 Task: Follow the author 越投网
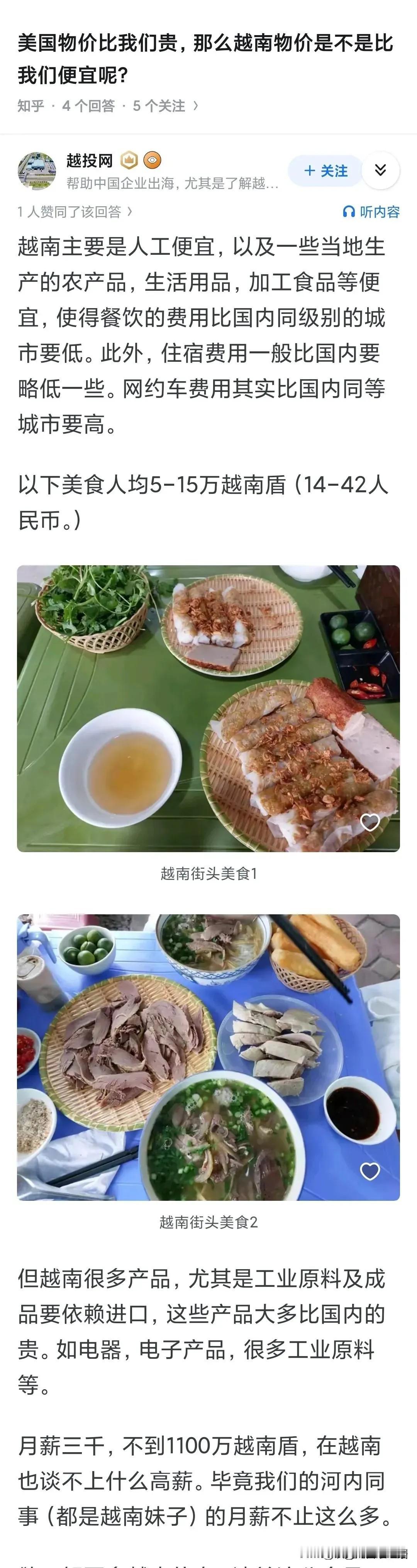click(x=325, y=171)
